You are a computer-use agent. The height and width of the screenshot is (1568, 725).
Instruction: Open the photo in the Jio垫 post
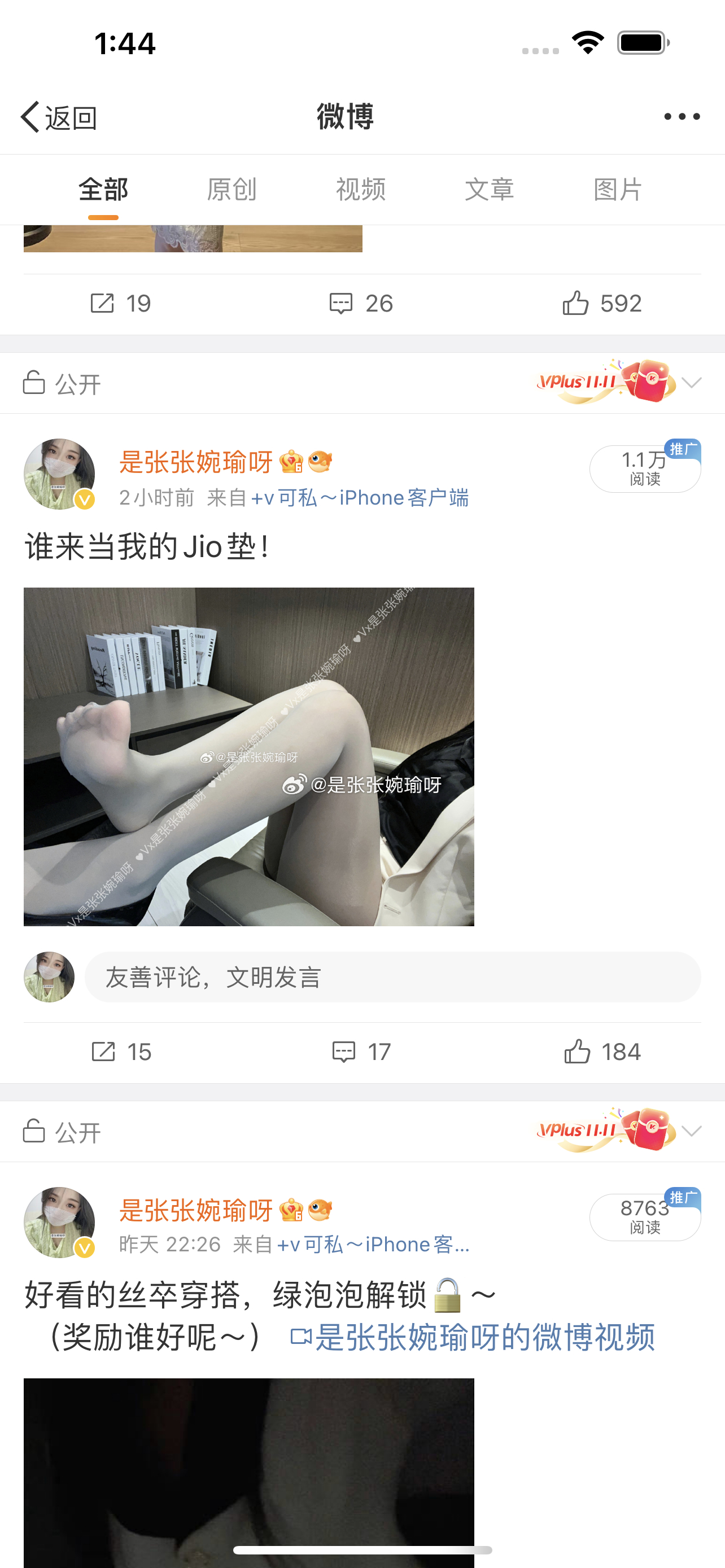248,756
